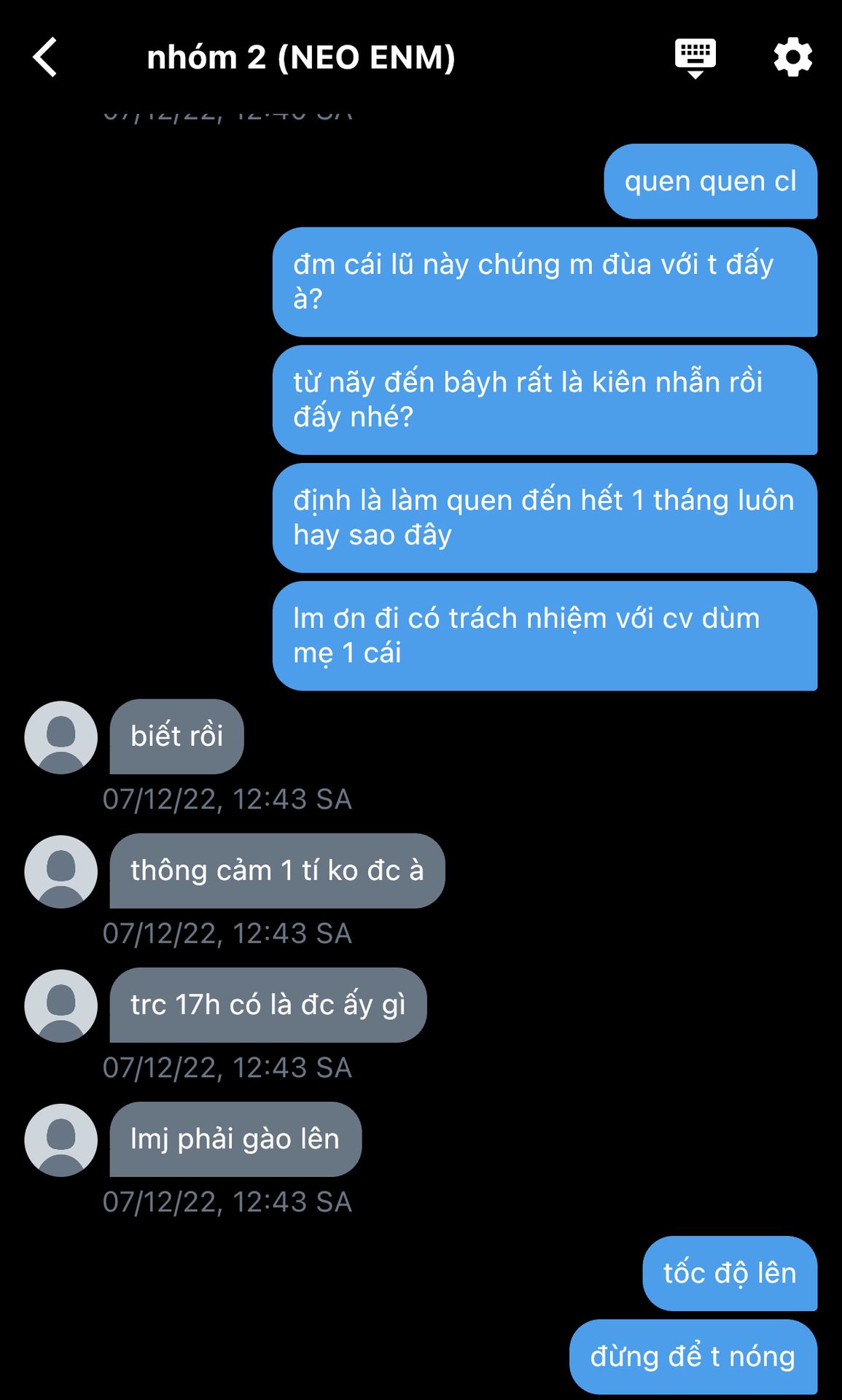The image size is (842, 1400).
Task: Tap the avatar beside "lmj phải gào lên"
Action: click(x=61, y=1140)
